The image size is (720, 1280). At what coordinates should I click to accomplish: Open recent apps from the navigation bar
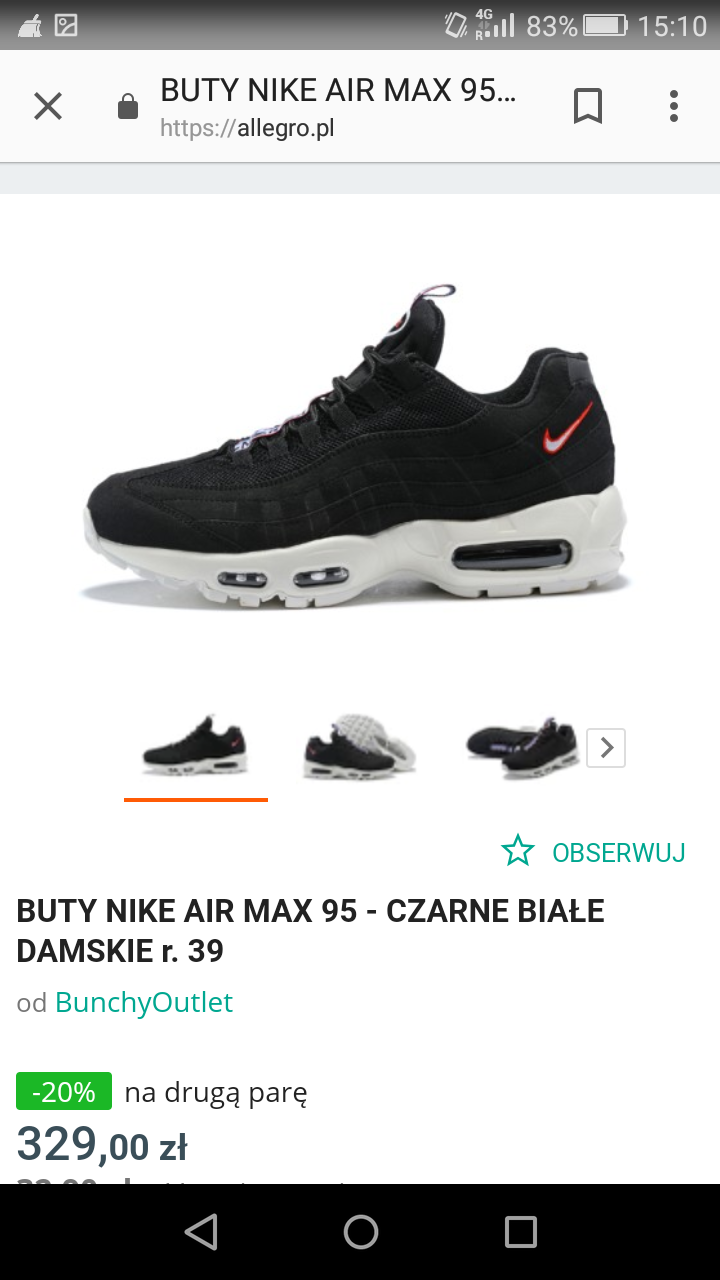tap(520, 1232)
